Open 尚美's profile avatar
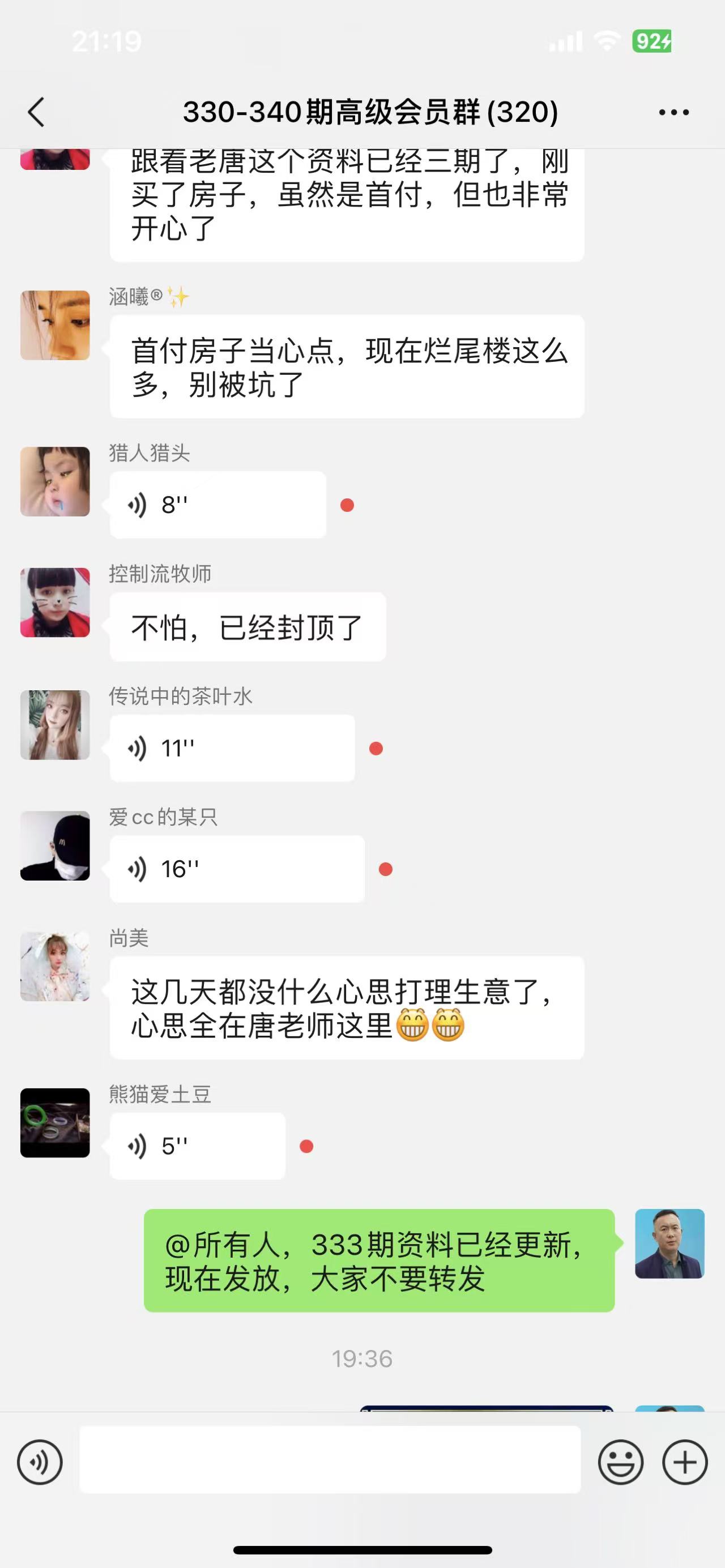 [x=55, y=967]
